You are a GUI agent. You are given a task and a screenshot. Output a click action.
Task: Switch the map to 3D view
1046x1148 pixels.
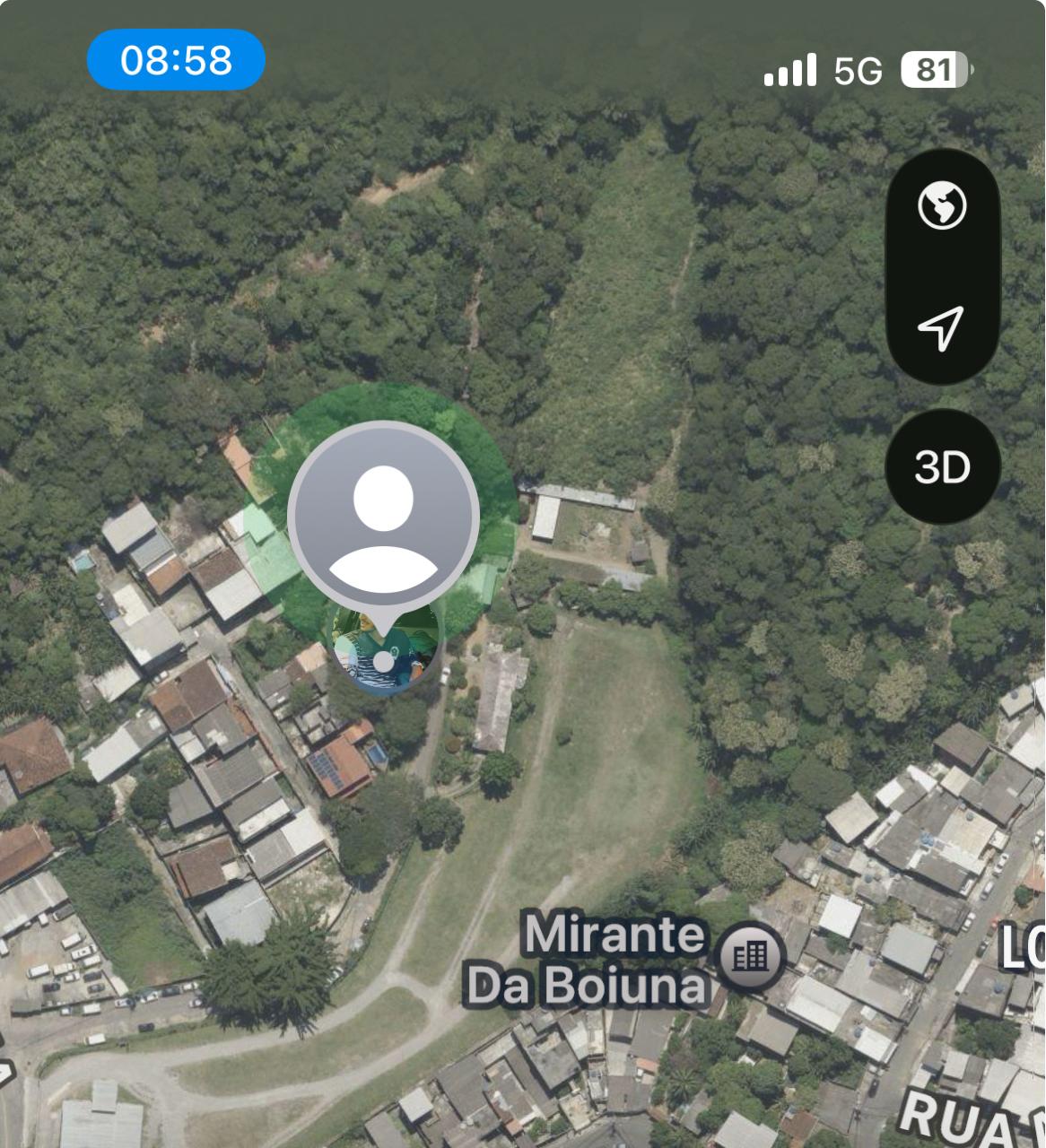pos(942,467)
